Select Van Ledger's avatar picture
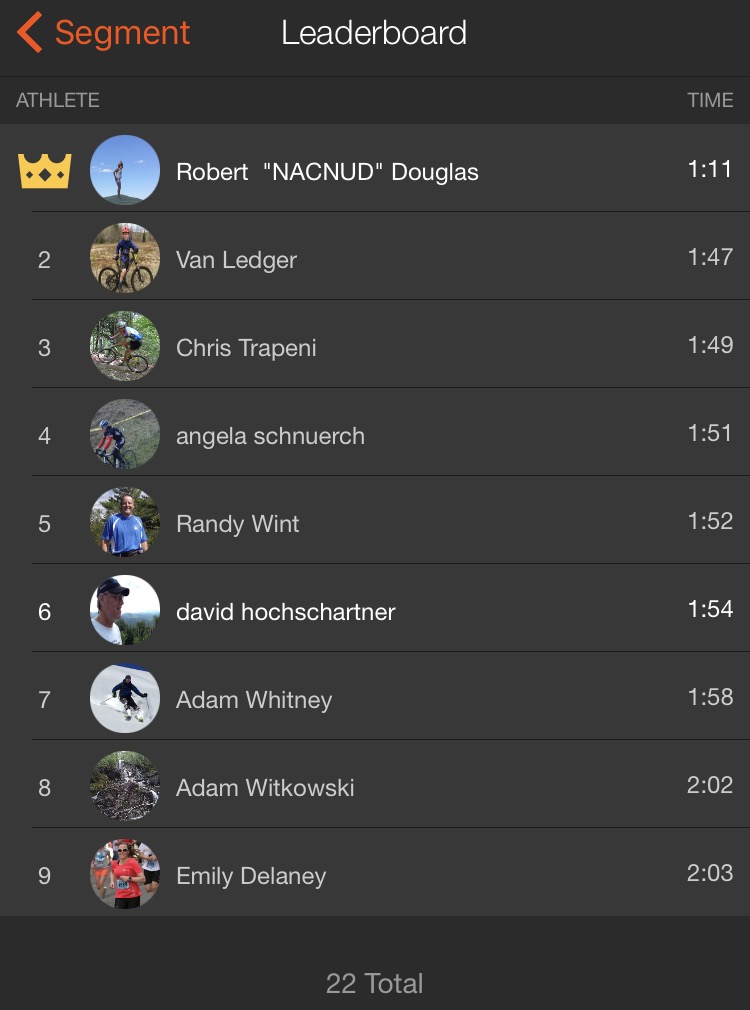The height and width of the screenshot is (1010, 750). coord(125,257)
